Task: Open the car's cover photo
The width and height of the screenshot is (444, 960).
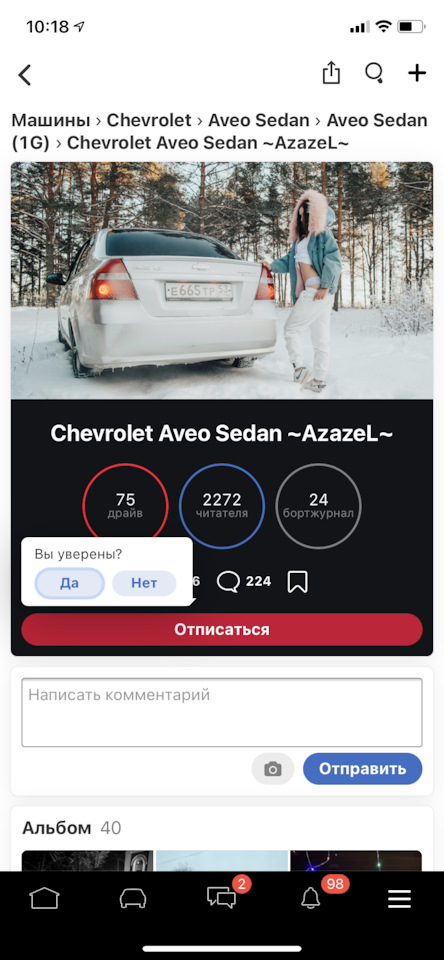Action: pos(222,280)
